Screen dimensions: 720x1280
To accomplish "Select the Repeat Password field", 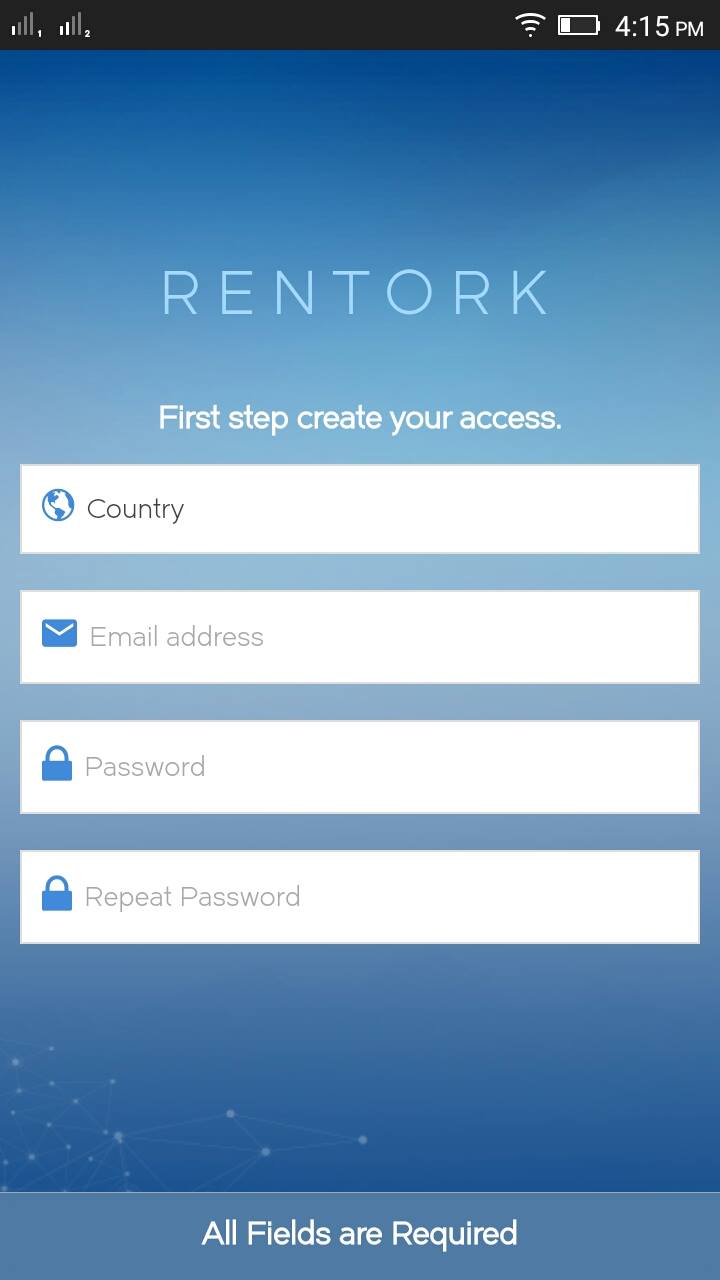I will pyautogui.click(x=360, y=897).
